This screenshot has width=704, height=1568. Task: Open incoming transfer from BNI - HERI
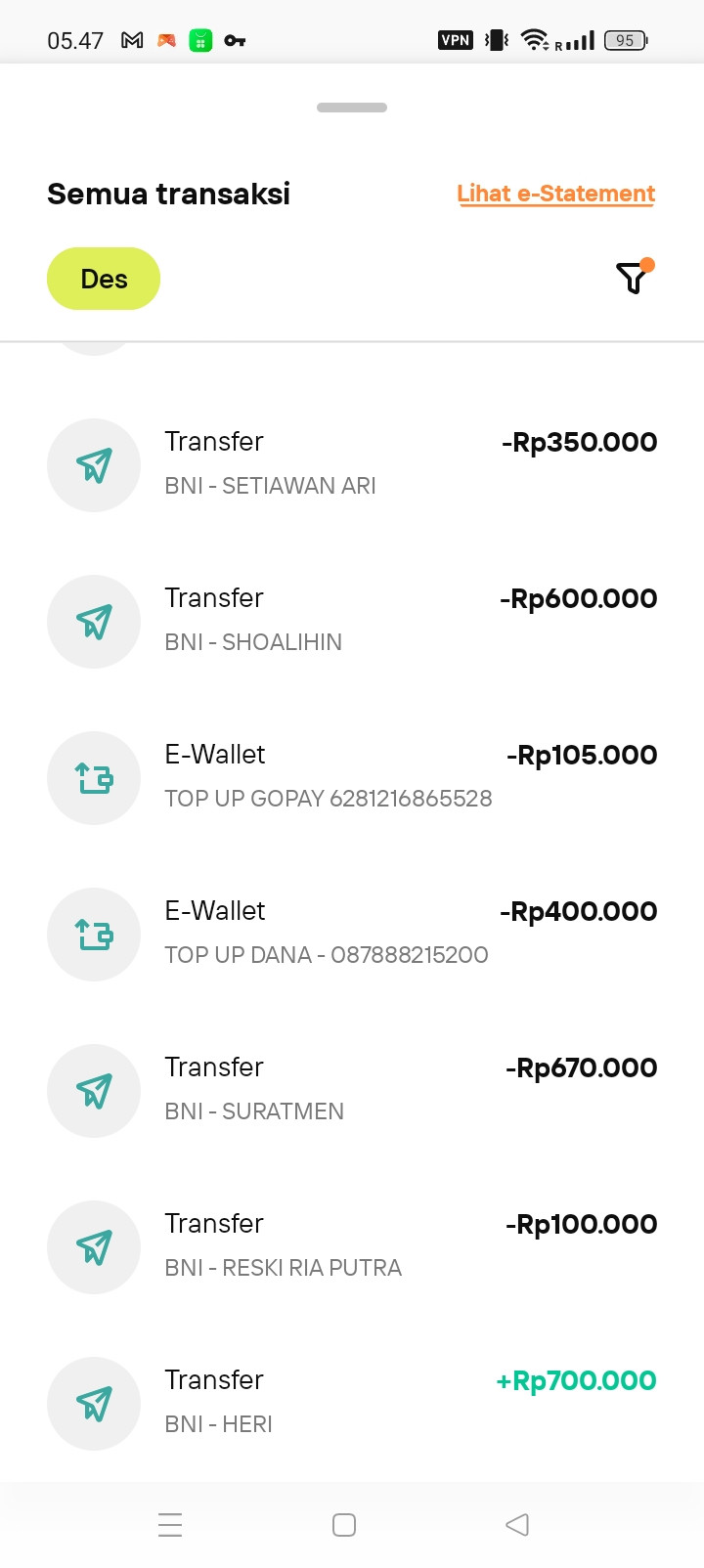tap(352, 1403)
